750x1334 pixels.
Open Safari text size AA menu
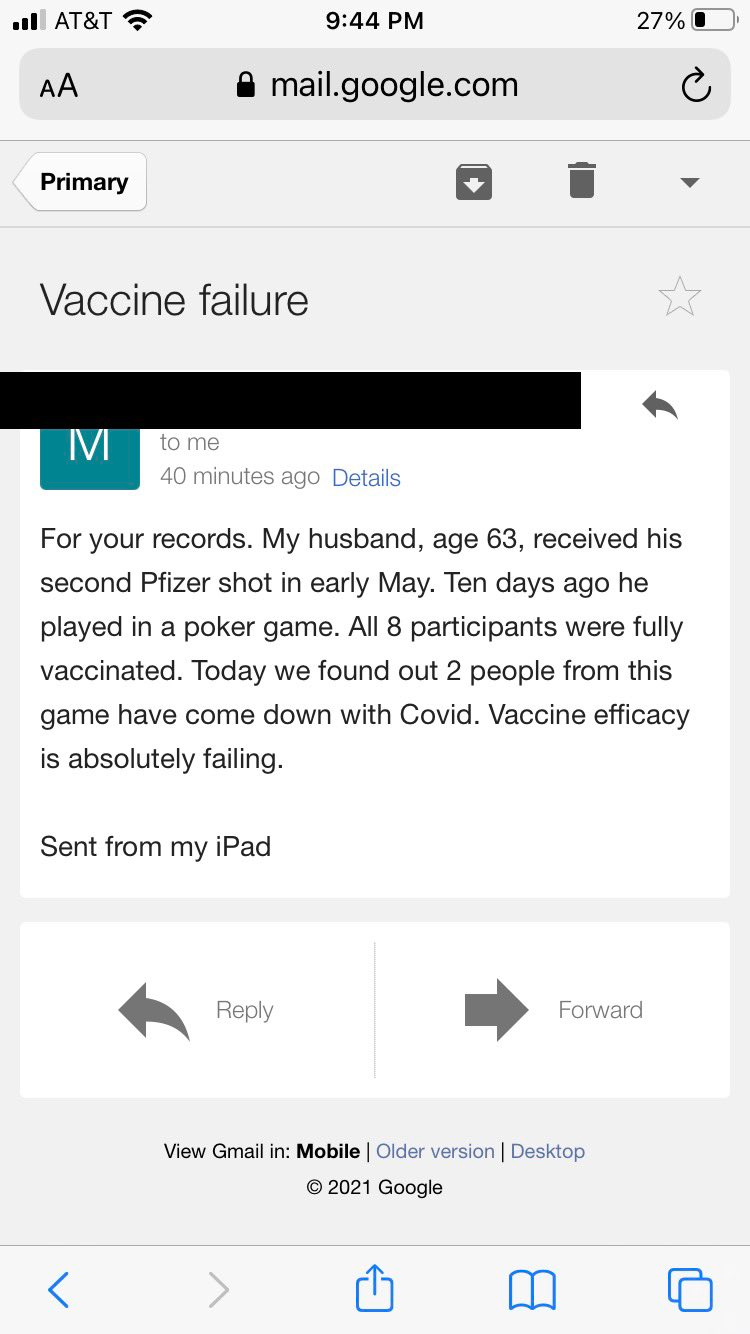tap(59, 86)
